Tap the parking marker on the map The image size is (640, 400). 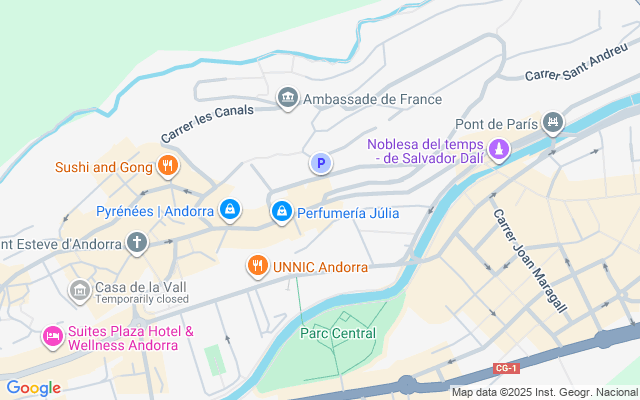[x=320, y=163]
